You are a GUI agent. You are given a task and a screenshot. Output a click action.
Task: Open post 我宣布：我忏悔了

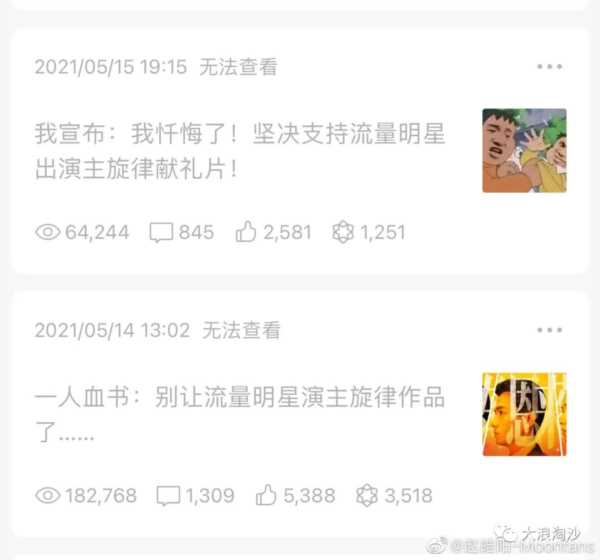[x=240, y=150]
